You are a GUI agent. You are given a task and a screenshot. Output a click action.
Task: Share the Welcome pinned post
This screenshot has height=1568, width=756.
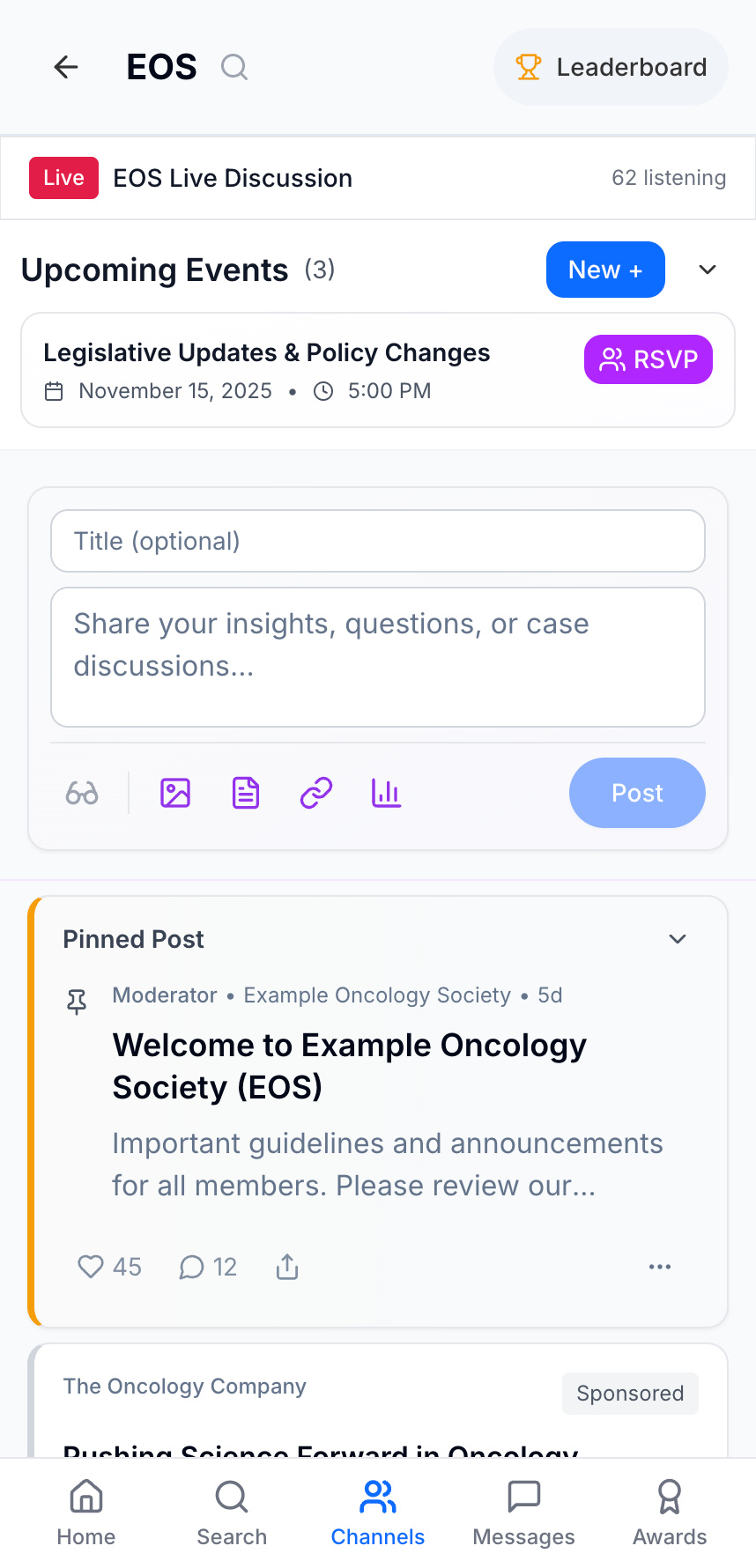(x=286, y=1267)
